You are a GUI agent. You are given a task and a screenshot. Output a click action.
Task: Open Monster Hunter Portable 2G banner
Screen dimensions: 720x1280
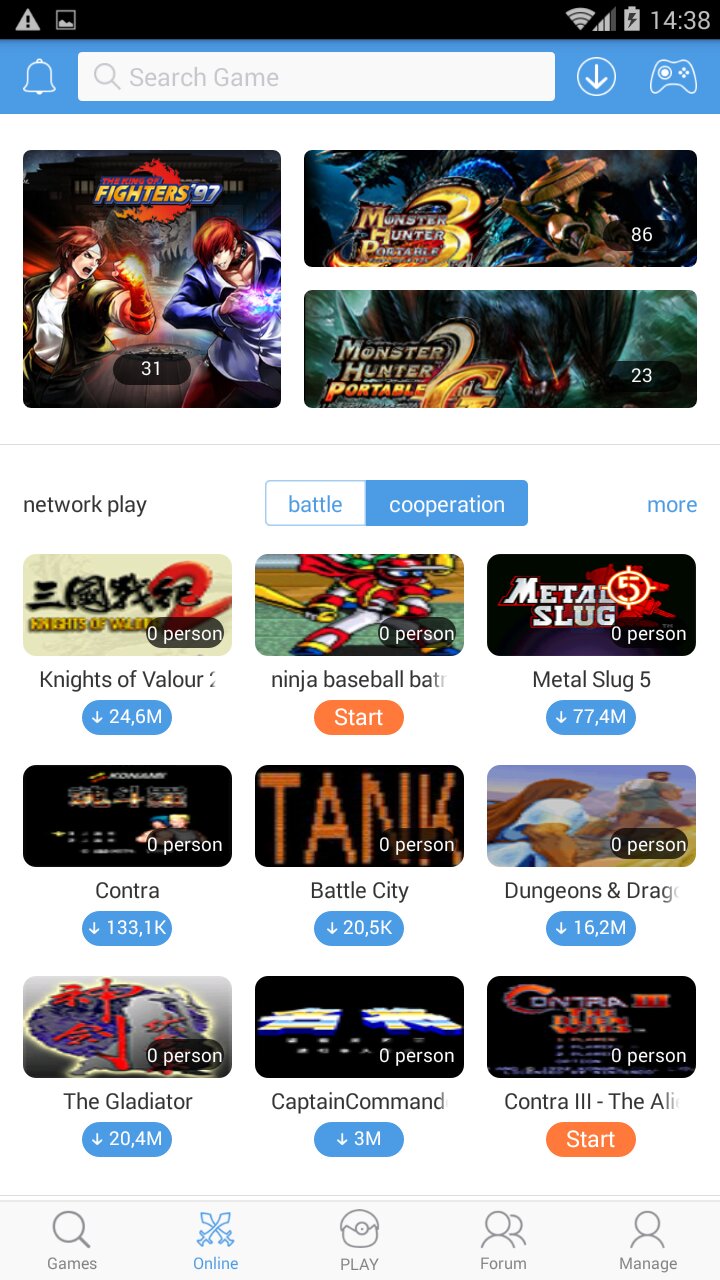(500, 349)
